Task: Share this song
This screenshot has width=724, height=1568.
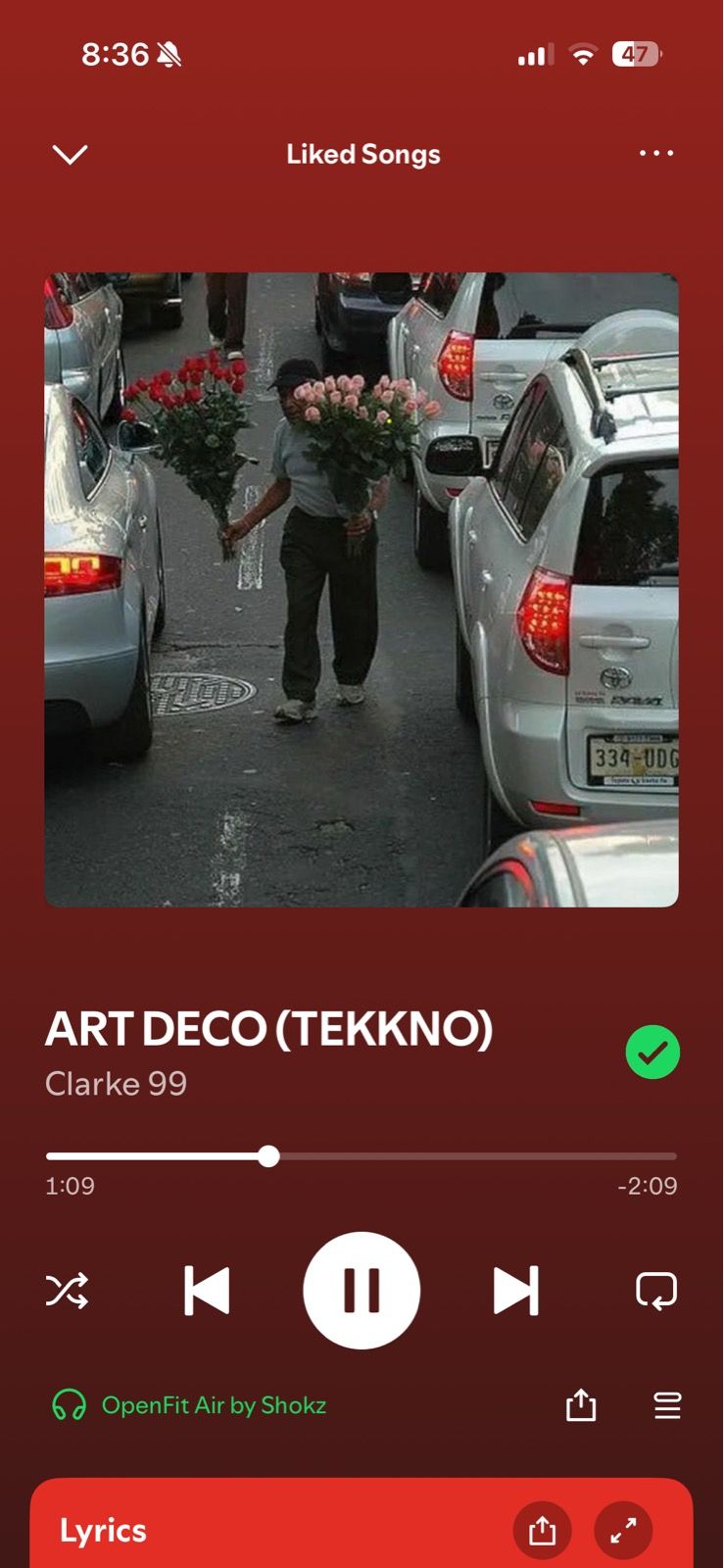Action: pyautogui.click(x=581, y=1405)
